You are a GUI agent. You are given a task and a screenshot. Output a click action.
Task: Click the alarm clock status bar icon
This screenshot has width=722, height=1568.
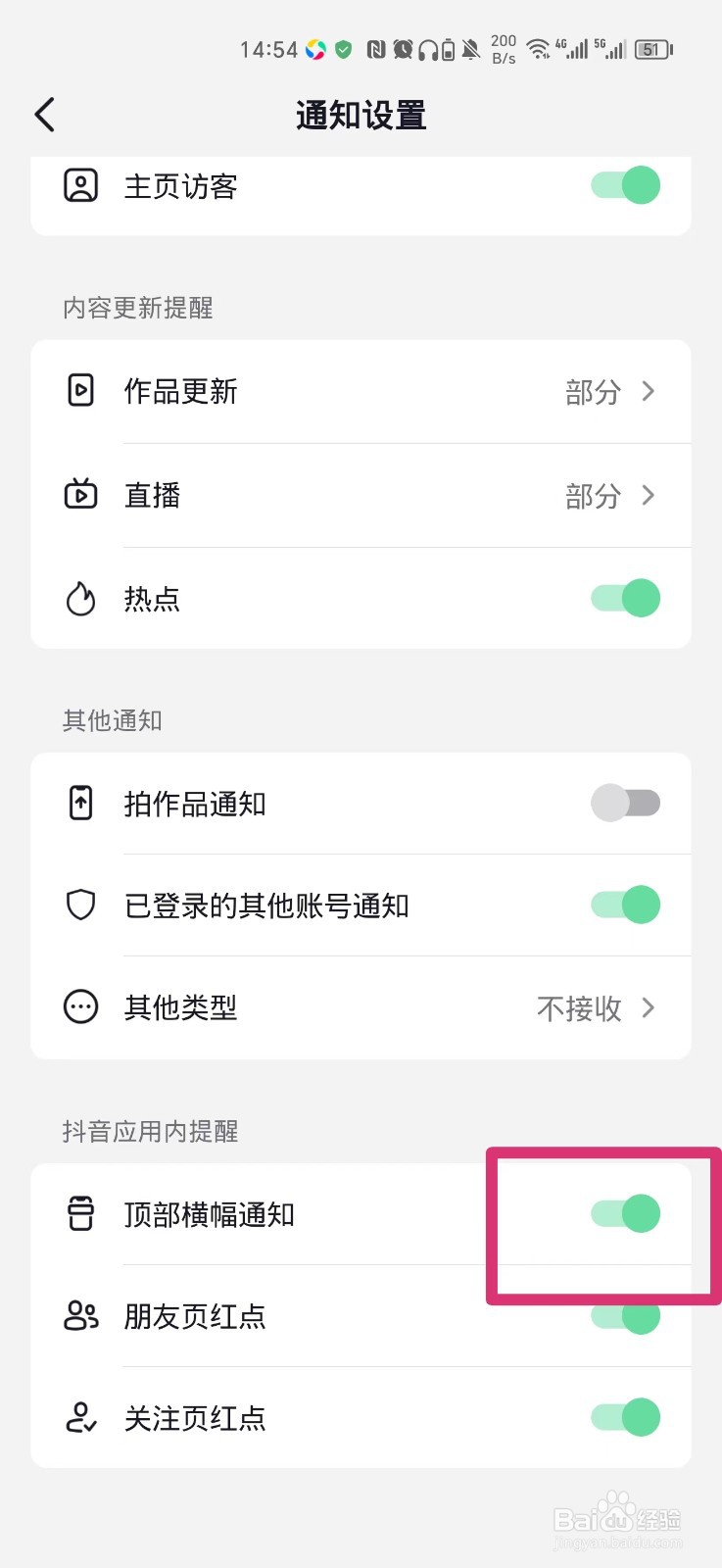coord(403,49)
